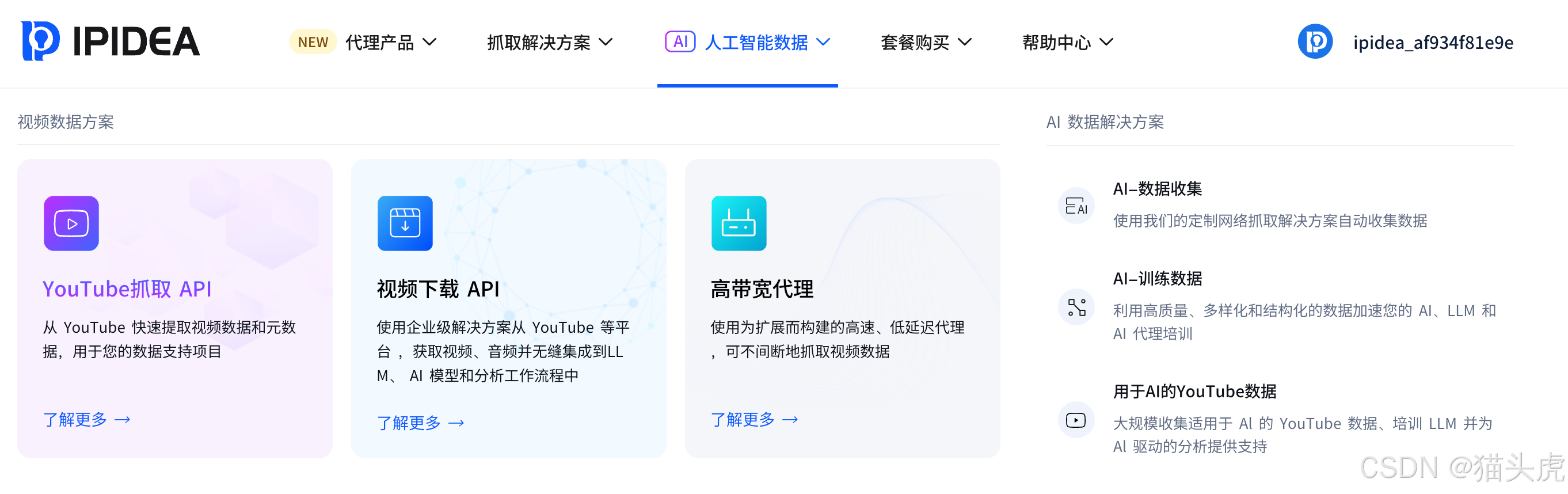Tap 了解更多 under 视频下载 API

420,422
